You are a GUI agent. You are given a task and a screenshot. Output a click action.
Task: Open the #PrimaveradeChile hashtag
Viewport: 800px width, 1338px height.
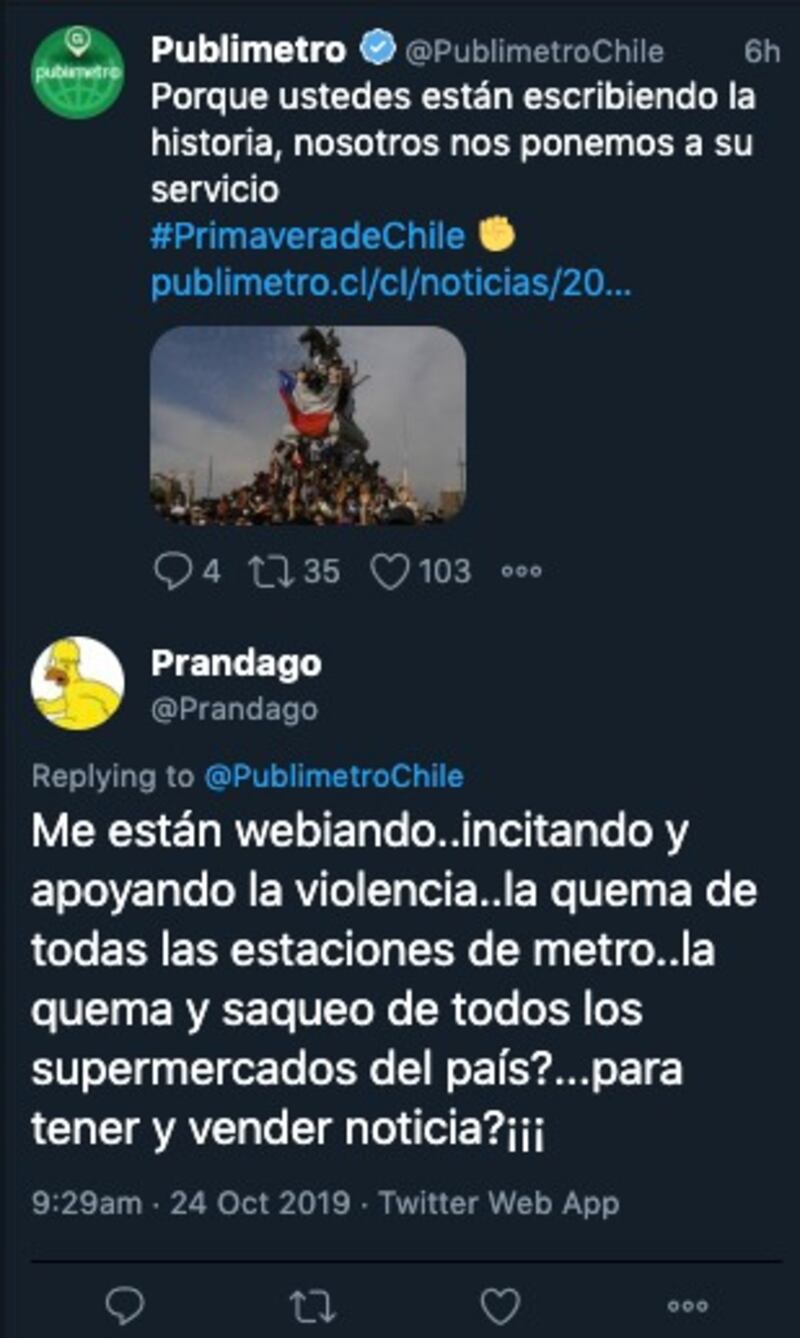308,237
